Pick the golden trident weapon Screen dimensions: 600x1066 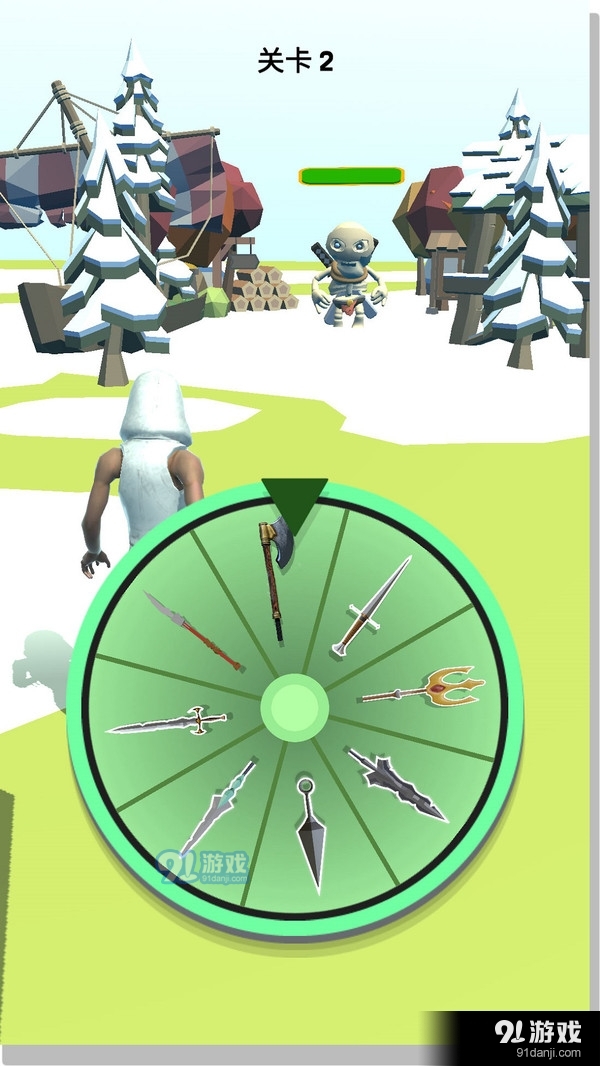[424, 688]
